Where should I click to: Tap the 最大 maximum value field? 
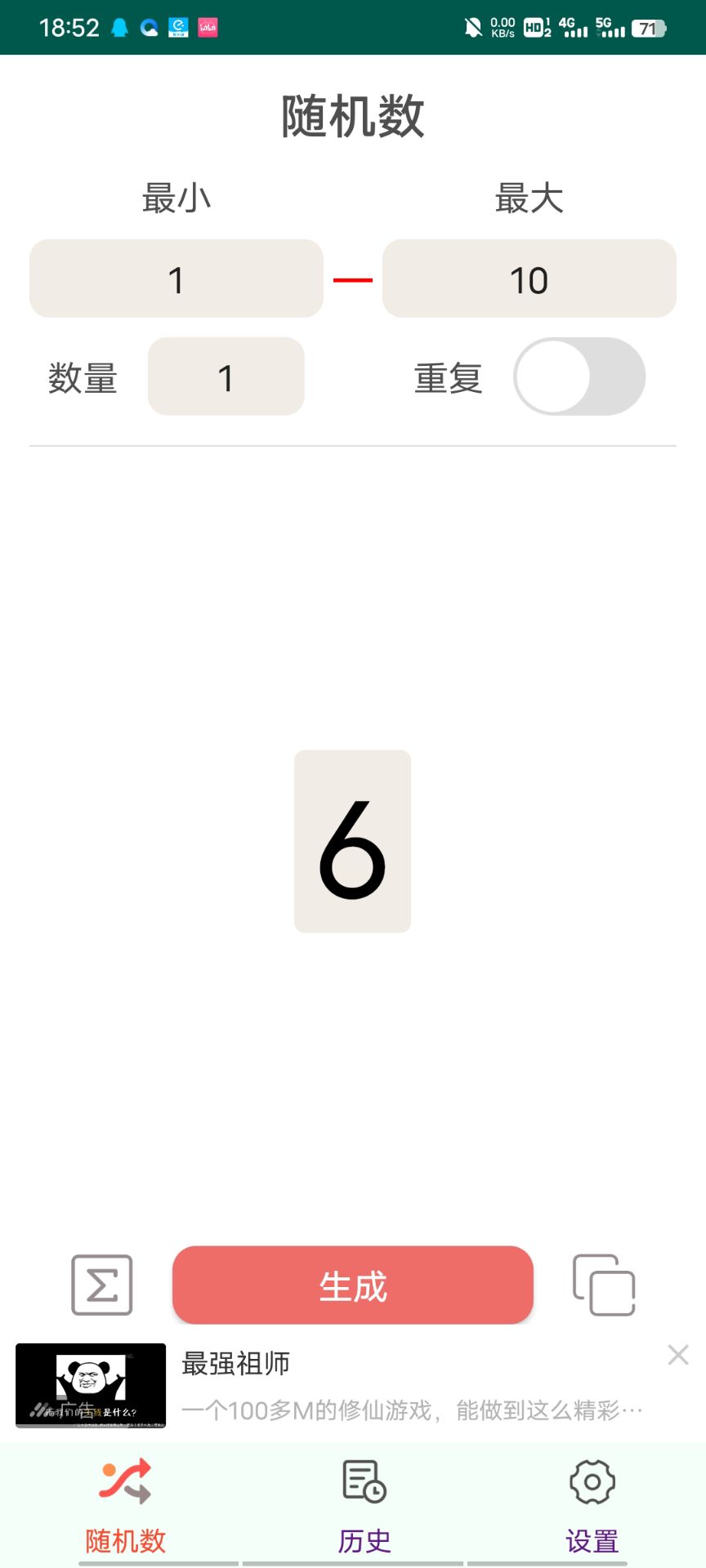pos(529,278)
